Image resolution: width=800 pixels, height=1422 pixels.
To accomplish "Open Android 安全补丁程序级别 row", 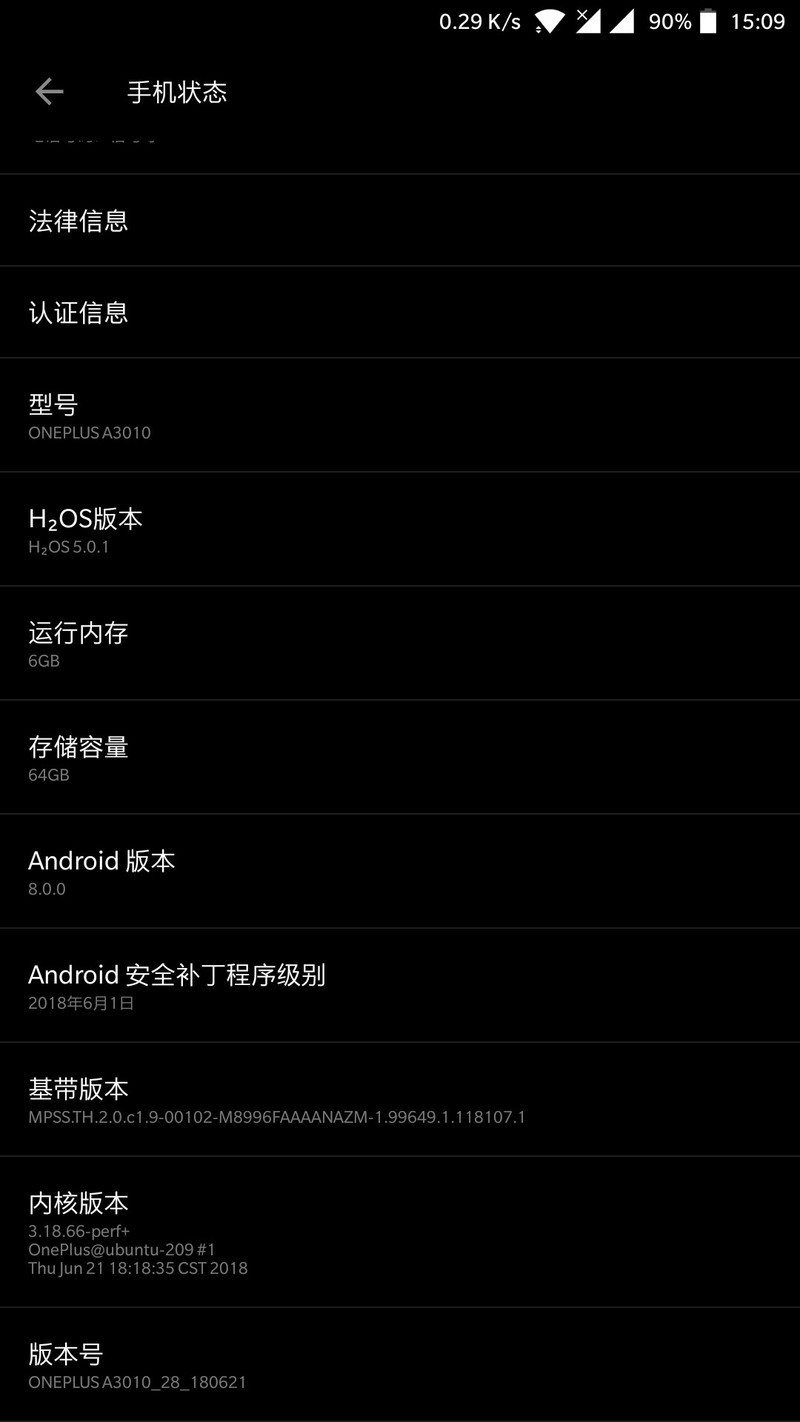I will [400, 986].
